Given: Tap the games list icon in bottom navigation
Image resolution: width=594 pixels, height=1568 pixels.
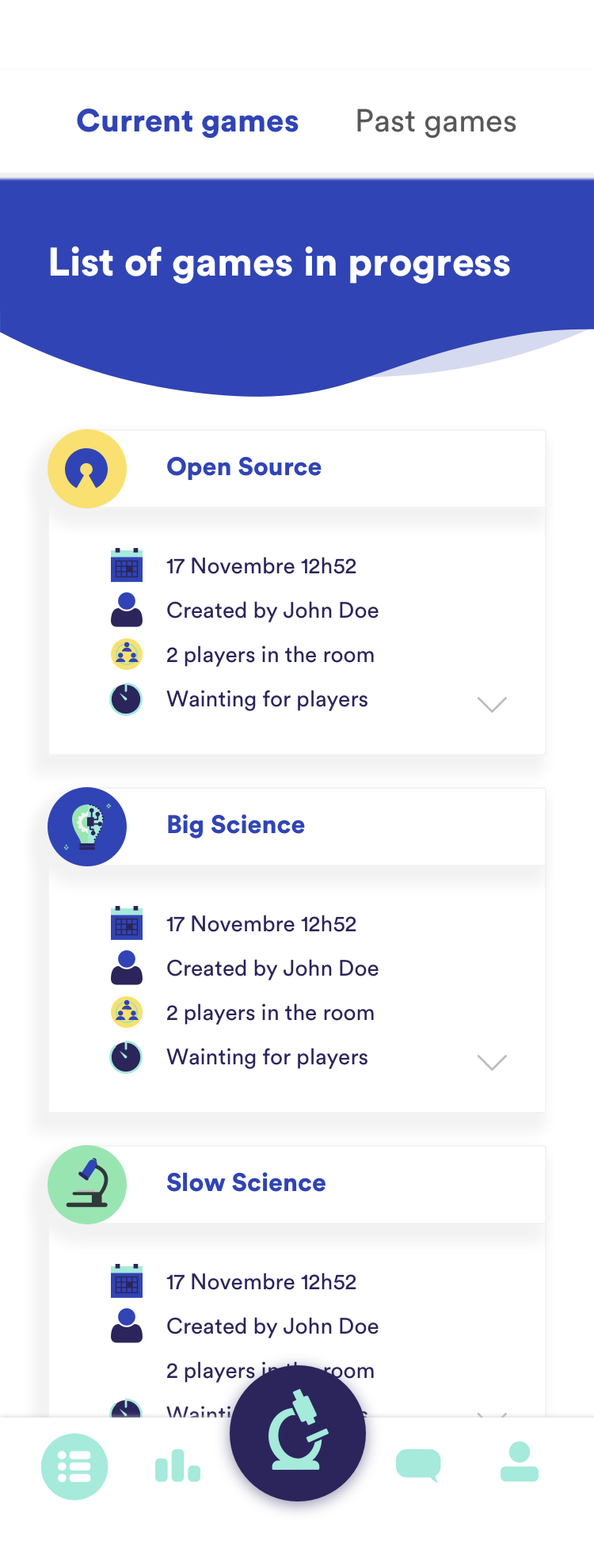Looking at the screenshot, I should tap(74, 1467).
